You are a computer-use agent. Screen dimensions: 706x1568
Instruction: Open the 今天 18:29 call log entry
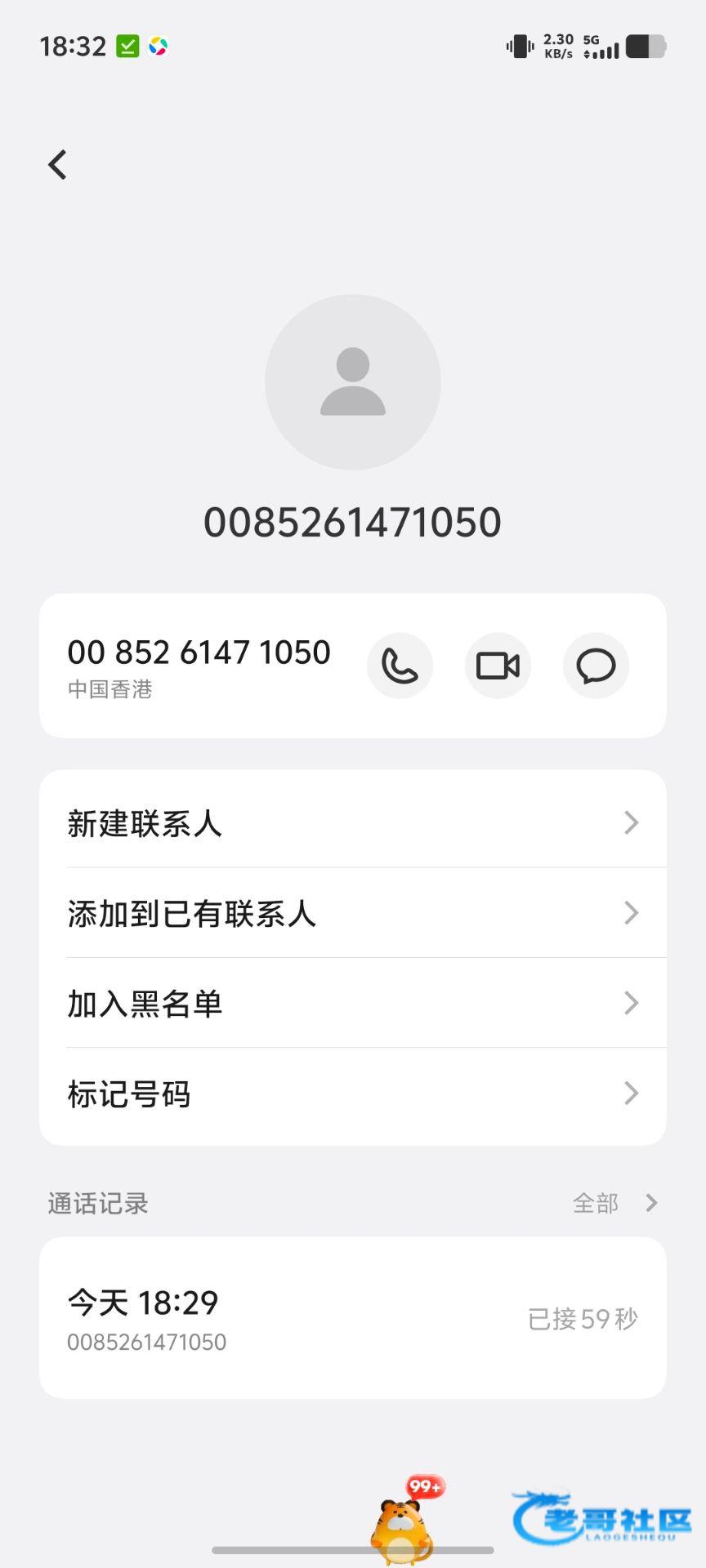(x=352, y=1317)
